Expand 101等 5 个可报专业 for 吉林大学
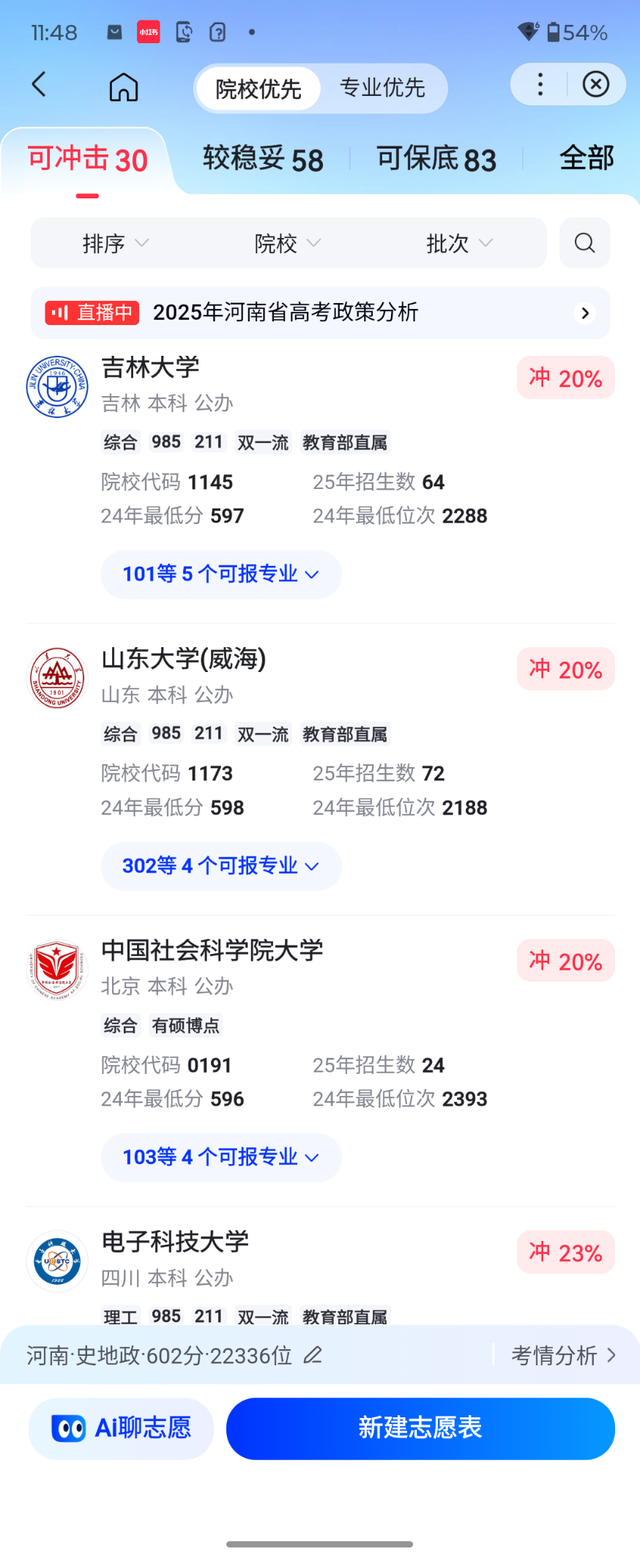640x1563 pixels. pyautogui.click(x=221, y=574)
